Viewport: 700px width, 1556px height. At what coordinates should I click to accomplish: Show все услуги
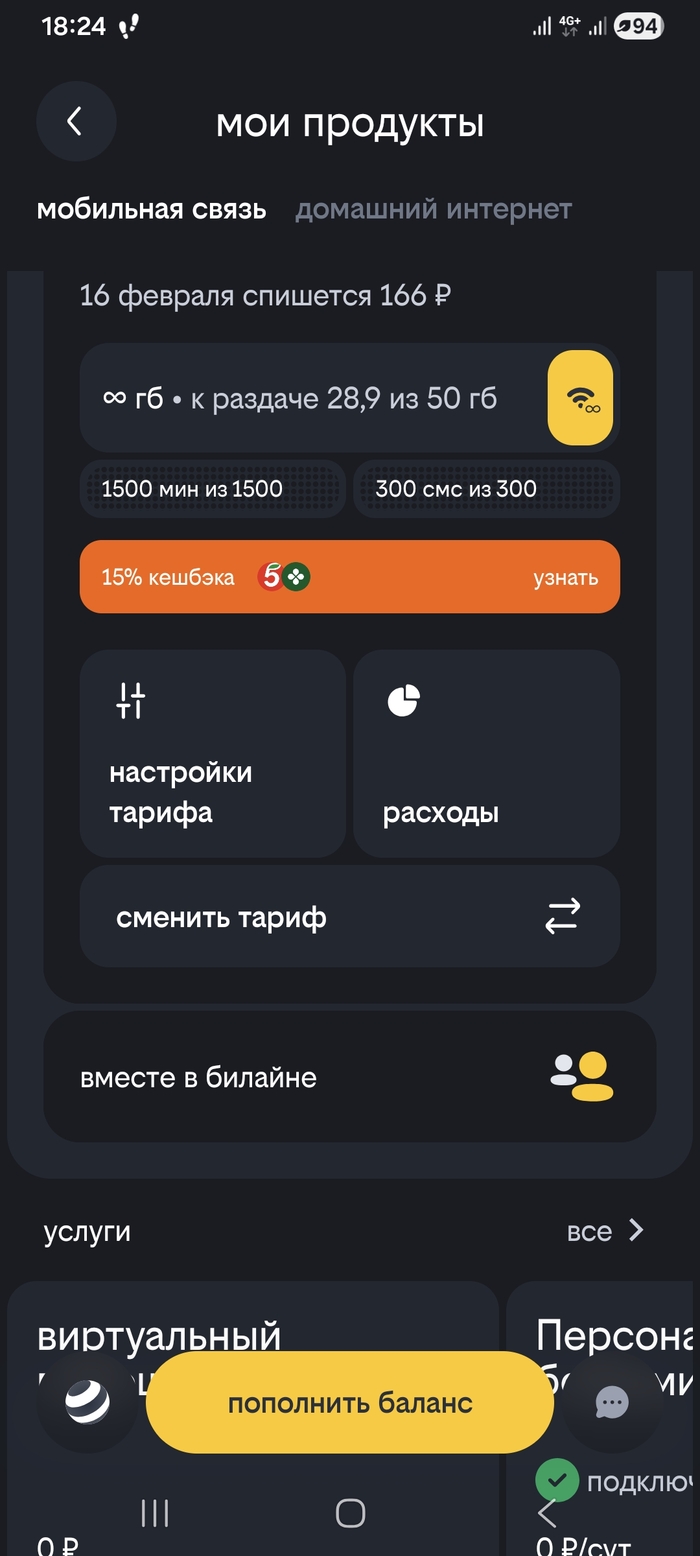[x=605, y=1231]
